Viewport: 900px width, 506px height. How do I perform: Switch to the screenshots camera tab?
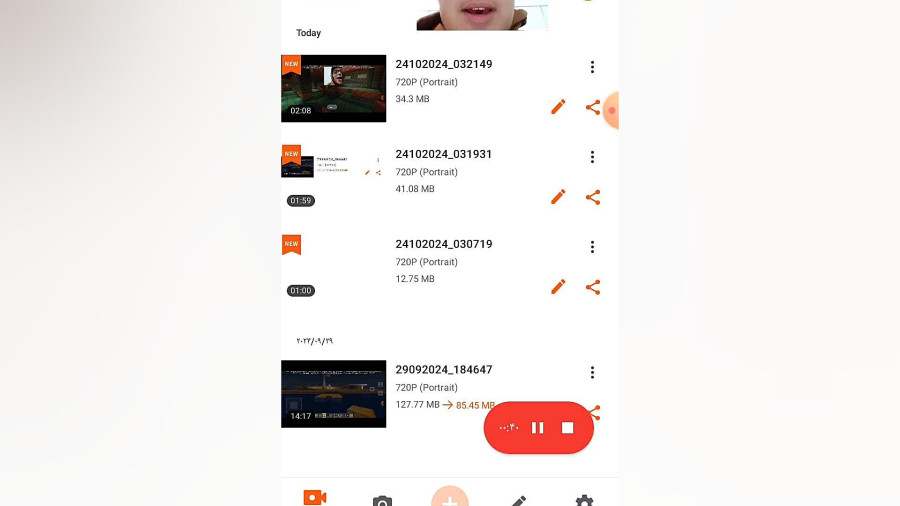pos(382,499)
